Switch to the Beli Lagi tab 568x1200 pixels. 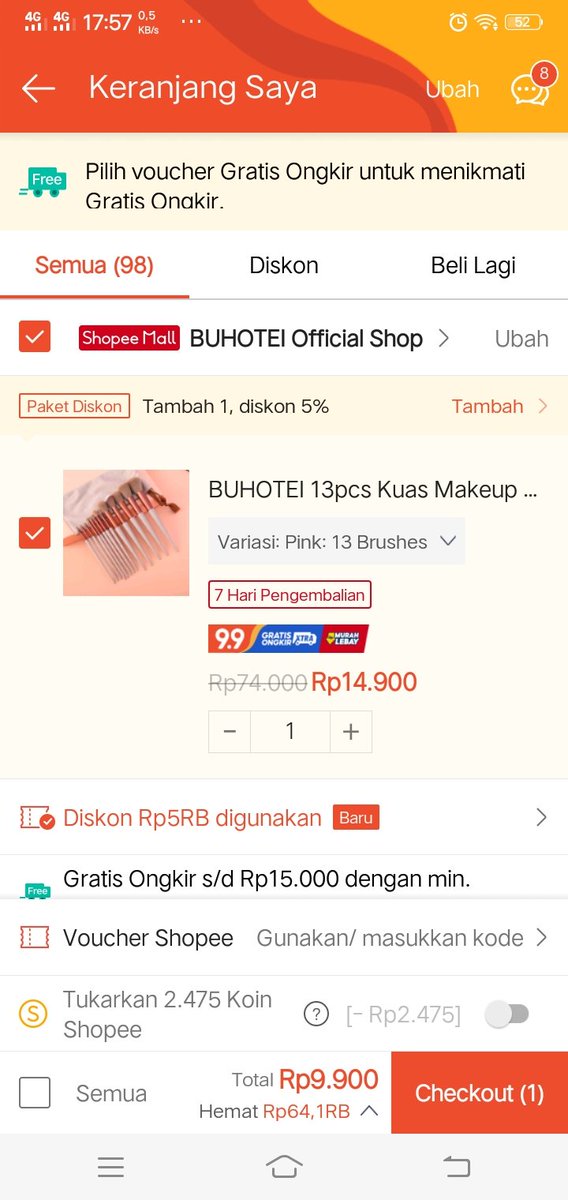pyautogui.click(x=473, y=265)
